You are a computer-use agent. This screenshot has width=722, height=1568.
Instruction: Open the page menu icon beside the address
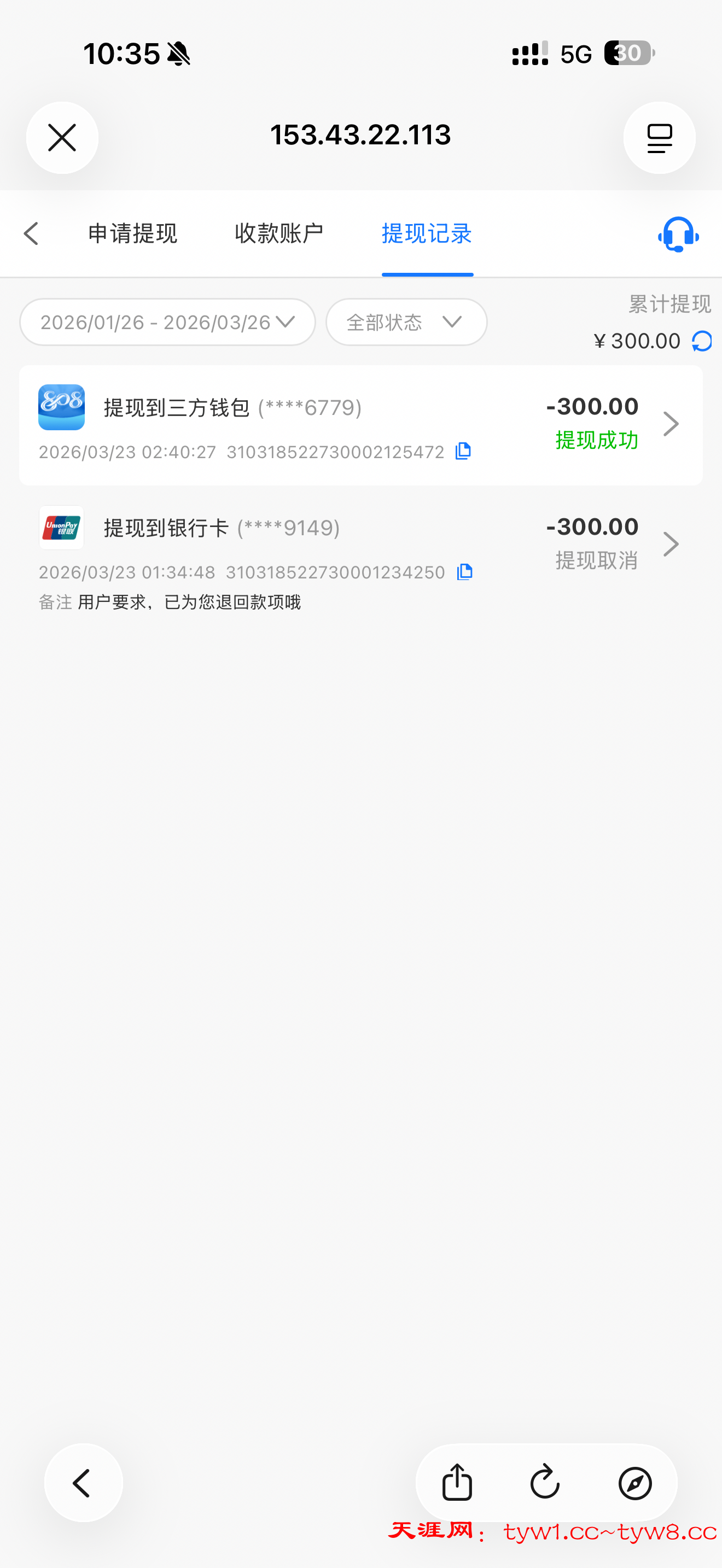pyautogui.click(x=659, y=138)
